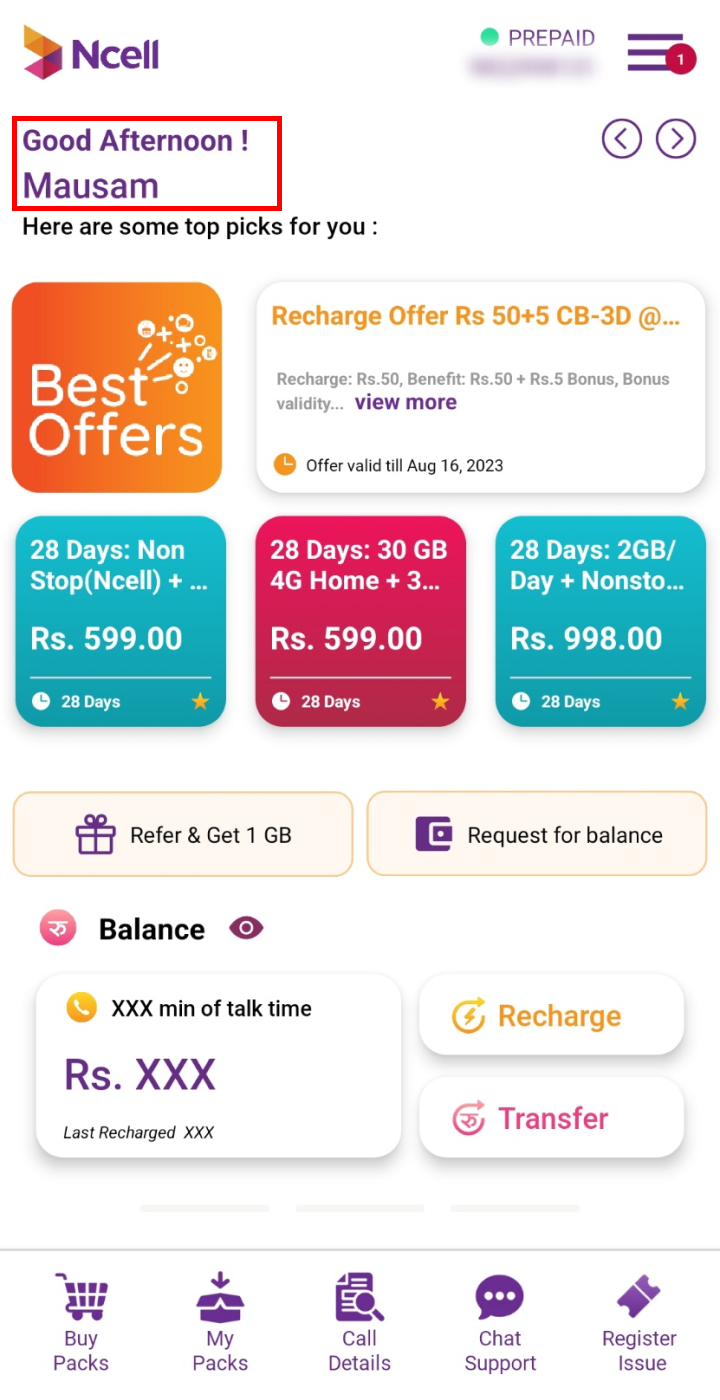
Task: Tap the Transfer button
Action: tap(551, 1118)
